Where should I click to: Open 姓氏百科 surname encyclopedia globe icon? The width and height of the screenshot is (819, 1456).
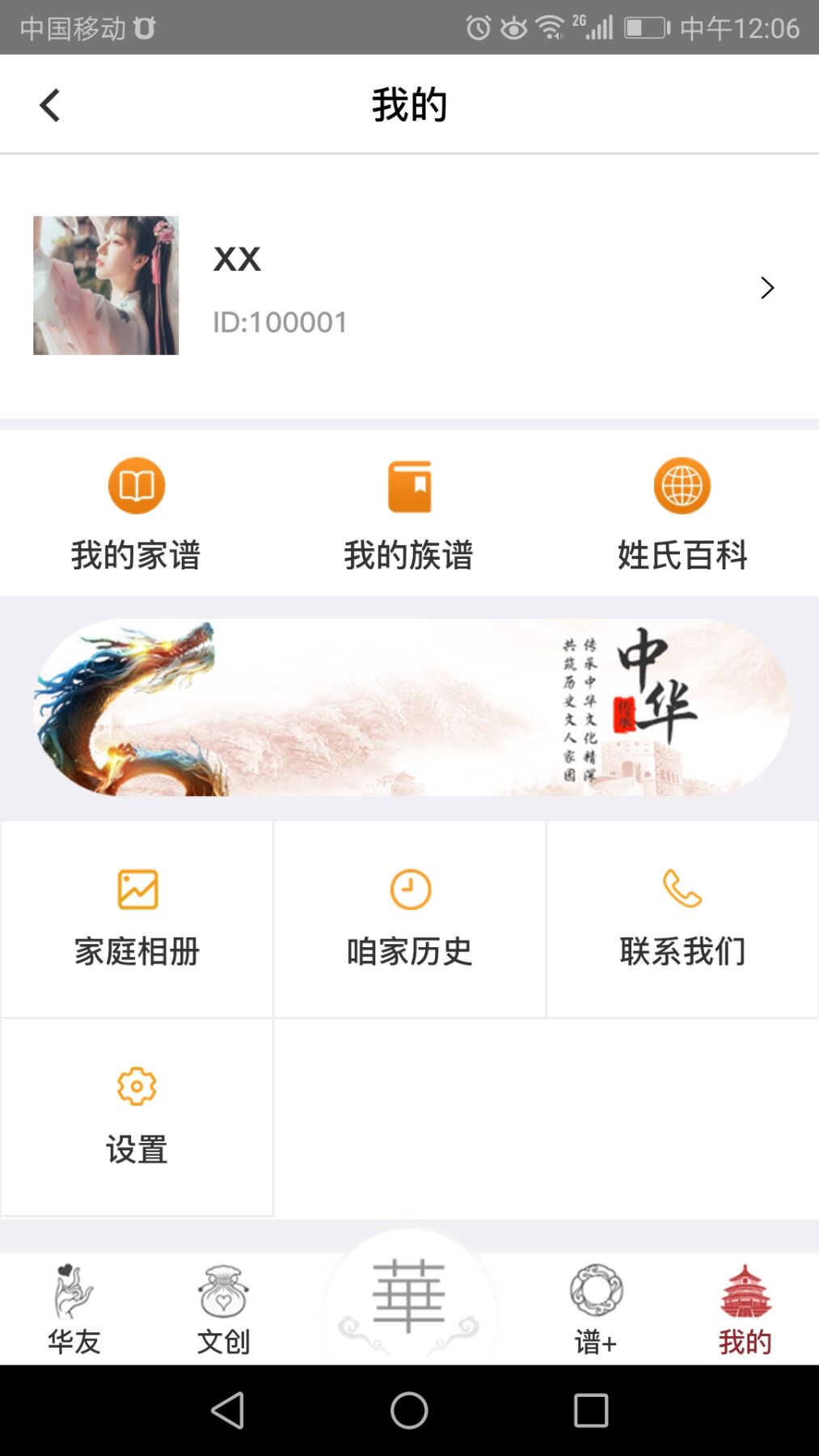(682, 485)
